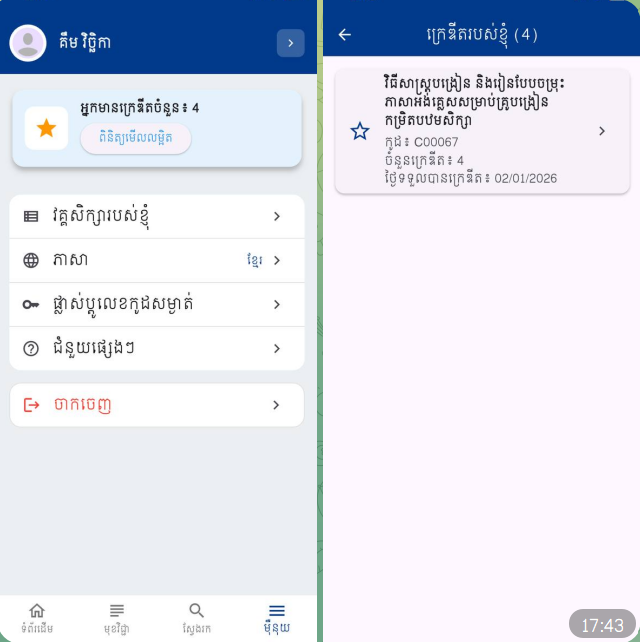Viewport: 640px width, 642px height.
Task: Open វគ្គសិក្សារបស់ខ្ញុំ row
Action: coord(156,216)
